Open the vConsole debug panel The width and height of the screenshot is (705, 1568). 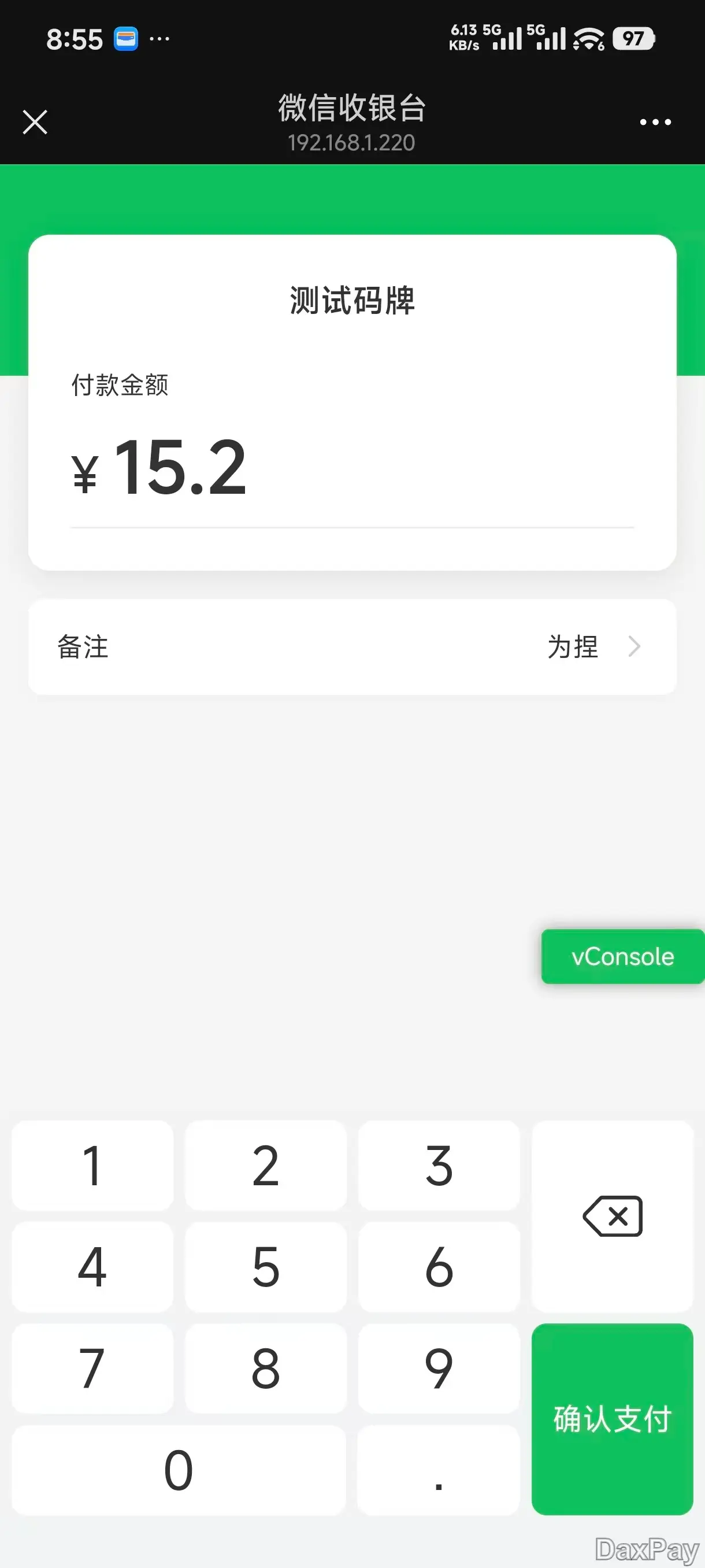pyautogui.click(x=622, y=956)
